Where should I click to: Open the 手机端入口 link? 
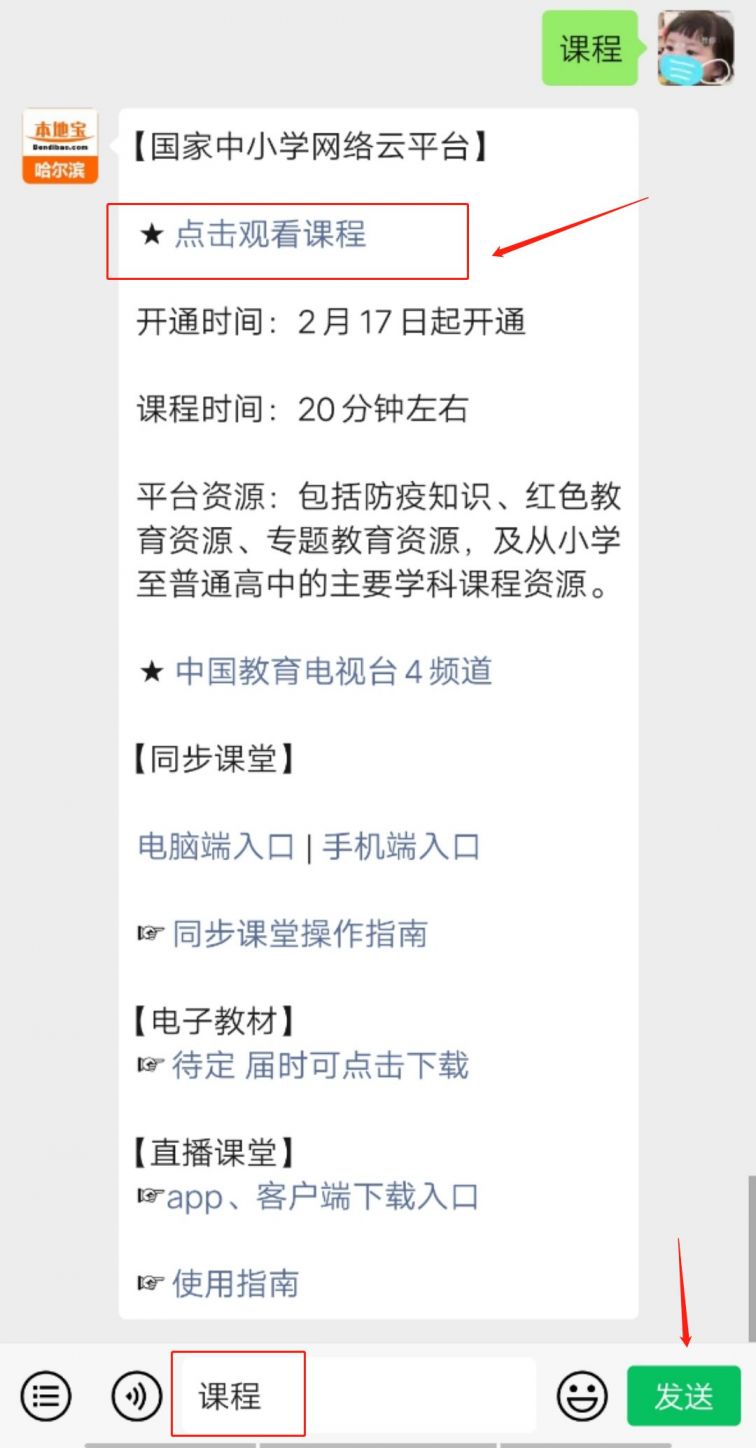coord(401,847)
